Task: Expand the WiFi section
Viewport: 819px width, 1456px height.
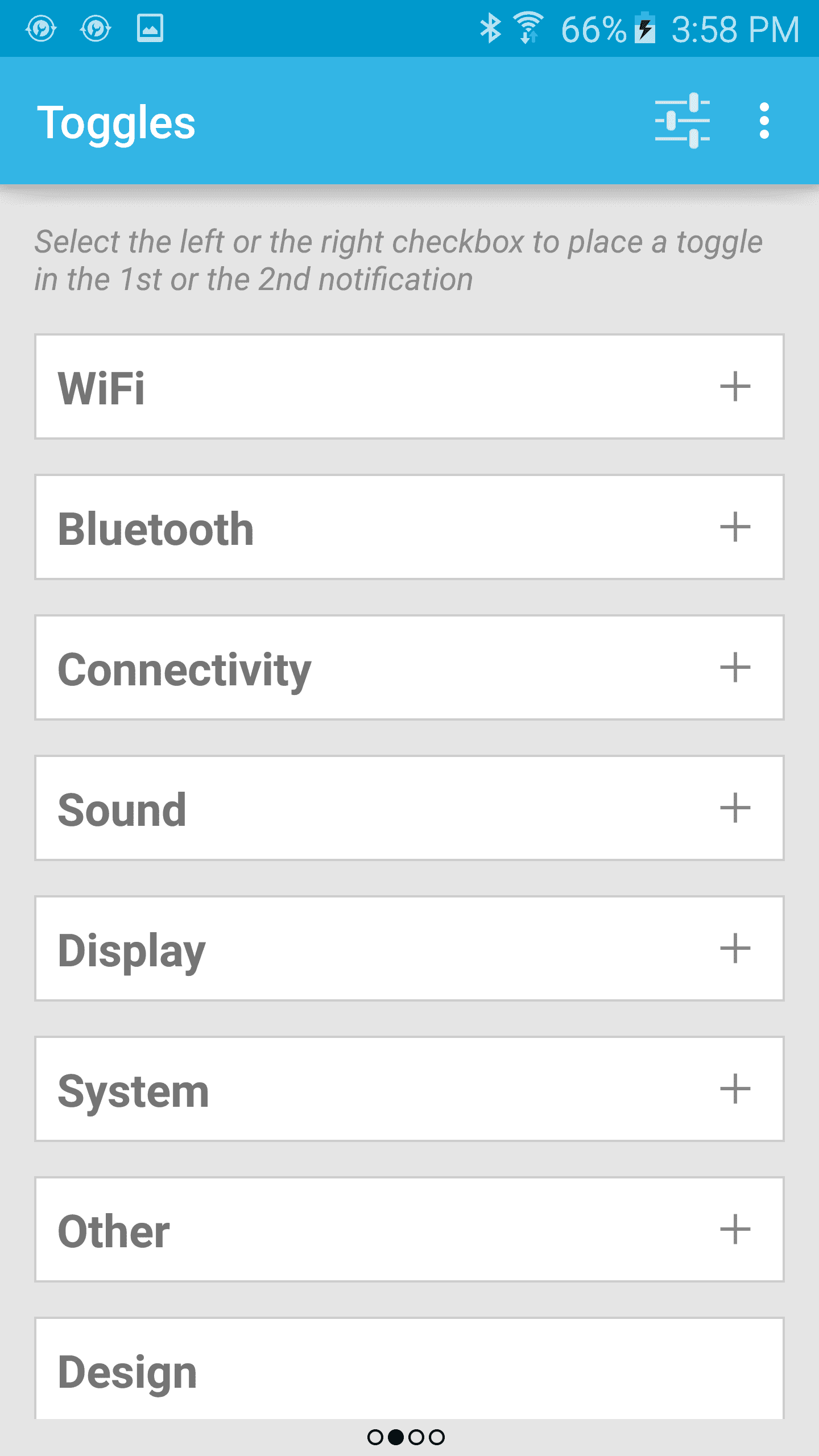Action: pos(735,387)
